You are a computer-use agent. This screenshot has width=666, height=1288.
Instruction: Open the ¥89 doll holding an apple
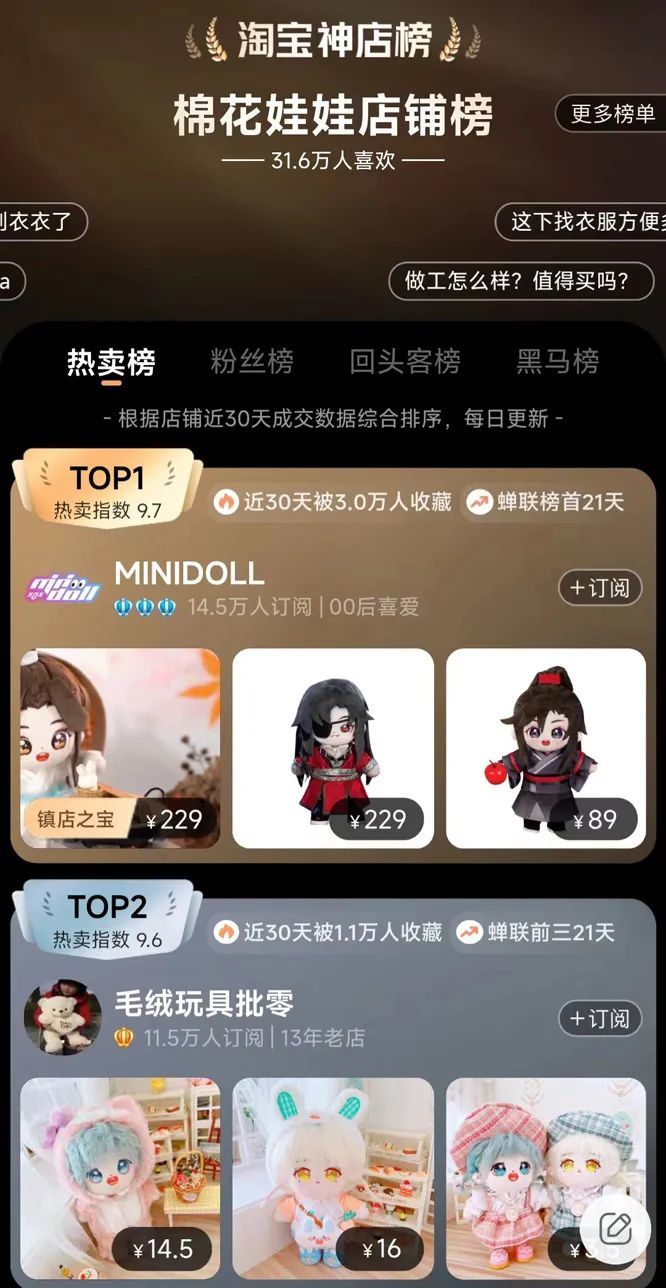546,748
